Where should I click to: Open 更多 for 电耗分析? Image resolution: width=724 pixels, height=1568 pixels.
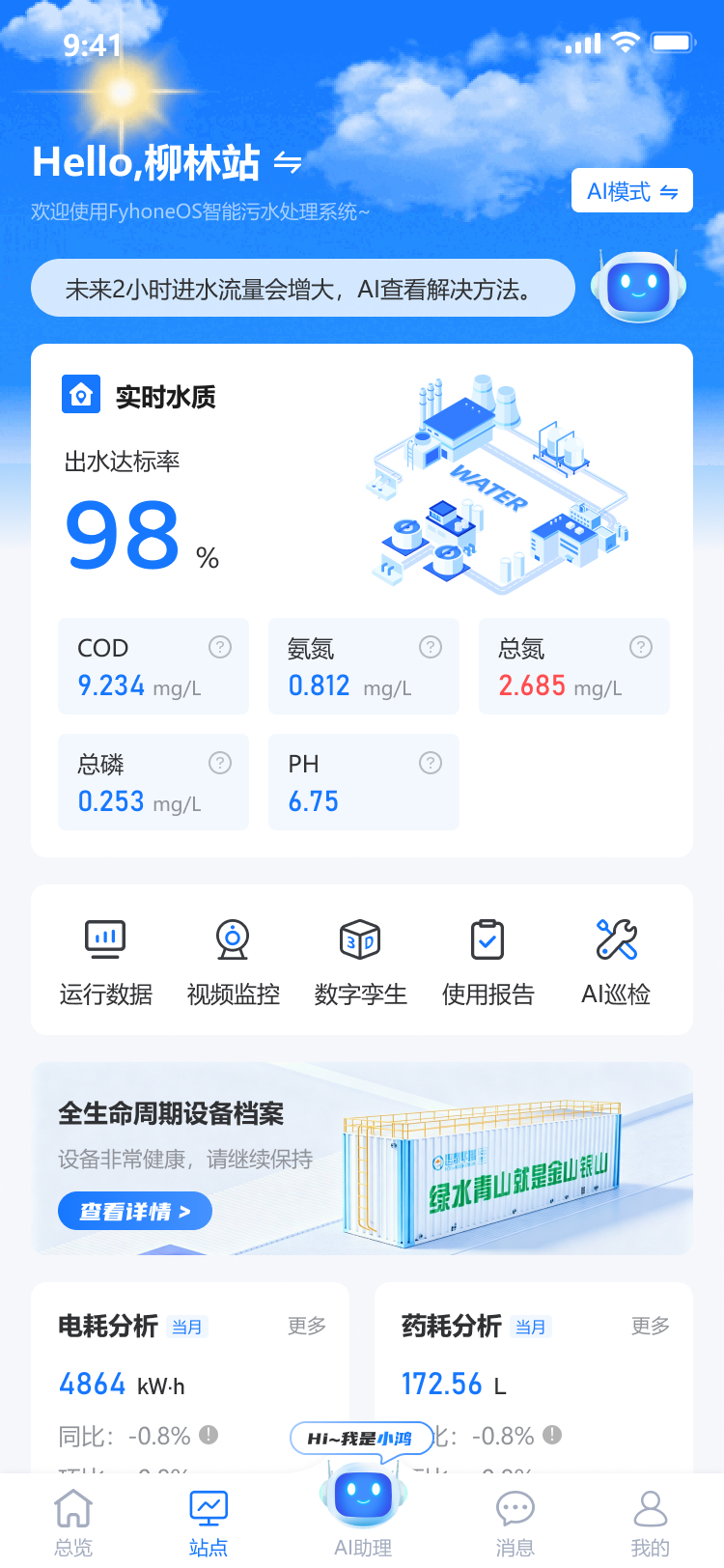pos(307,1327)
